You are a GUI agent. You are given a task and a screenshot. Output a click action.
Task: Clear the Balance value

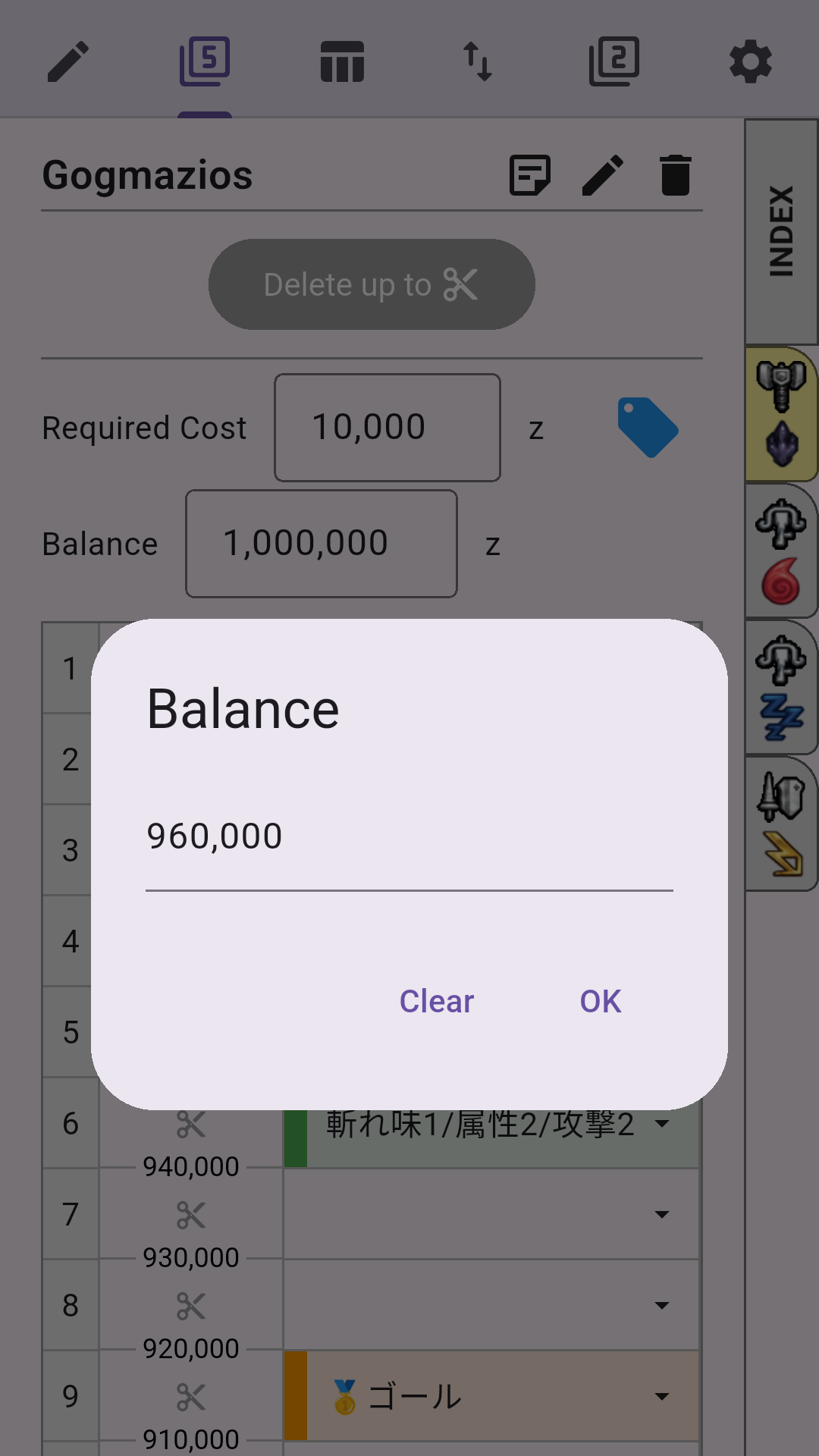click(x=436, y=1001)
